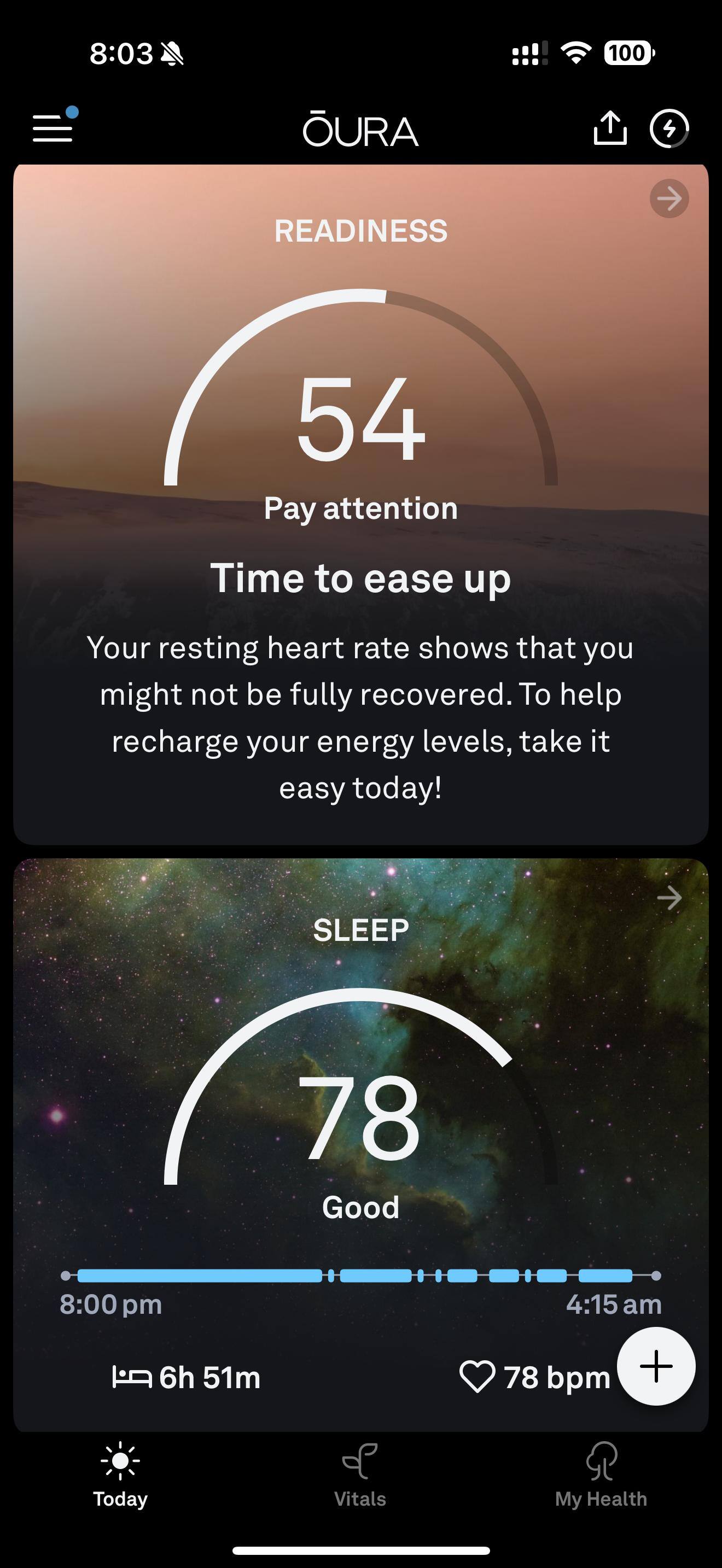Image resolution: width=722 pixels, height=1568 pixels.
Task: Open the lightning bolt battery icon
Action: click(668, 128)
